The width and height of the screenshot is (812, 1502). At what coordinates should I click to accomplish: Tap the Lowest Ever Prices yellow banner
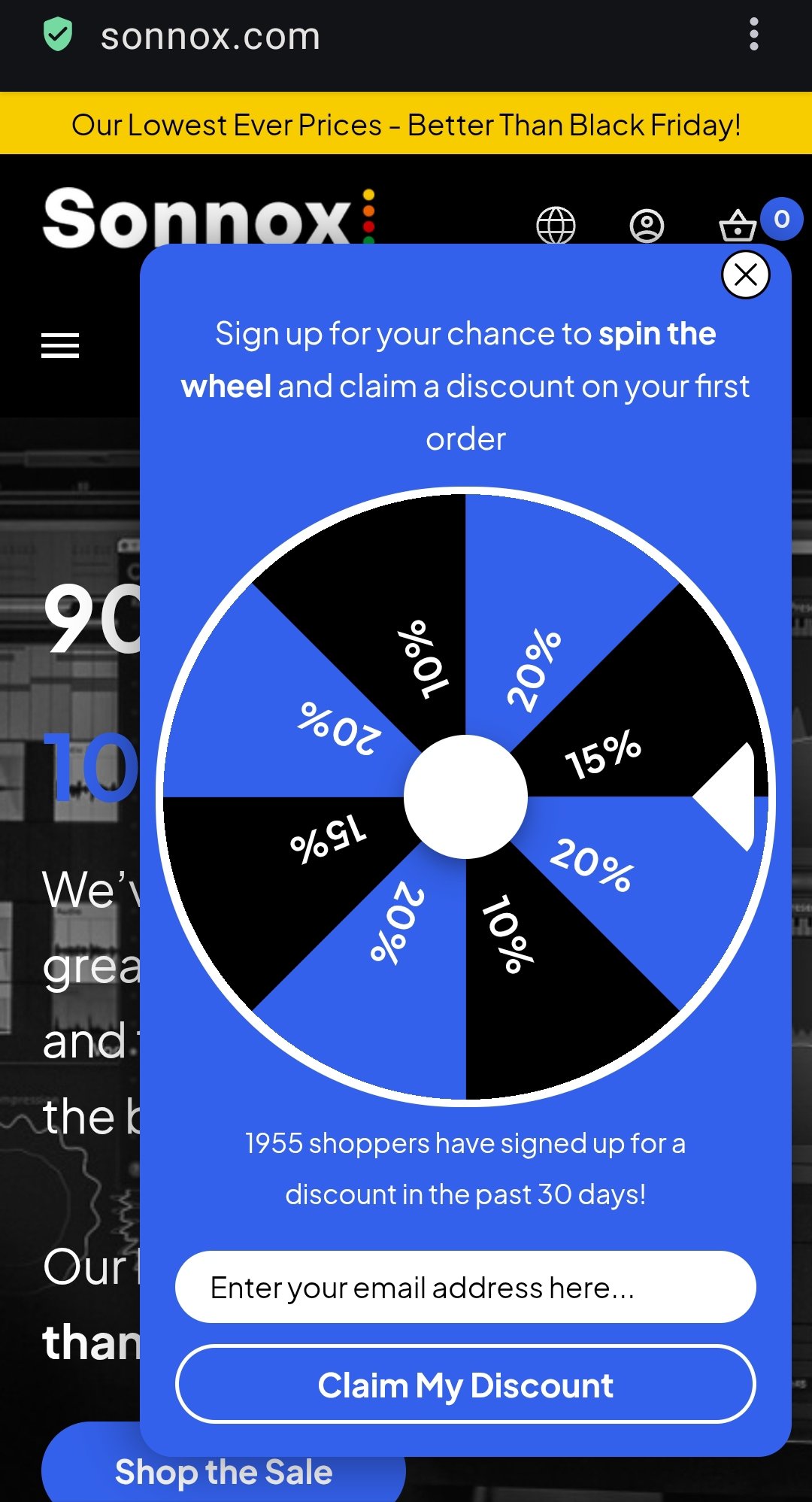[406, 124]
